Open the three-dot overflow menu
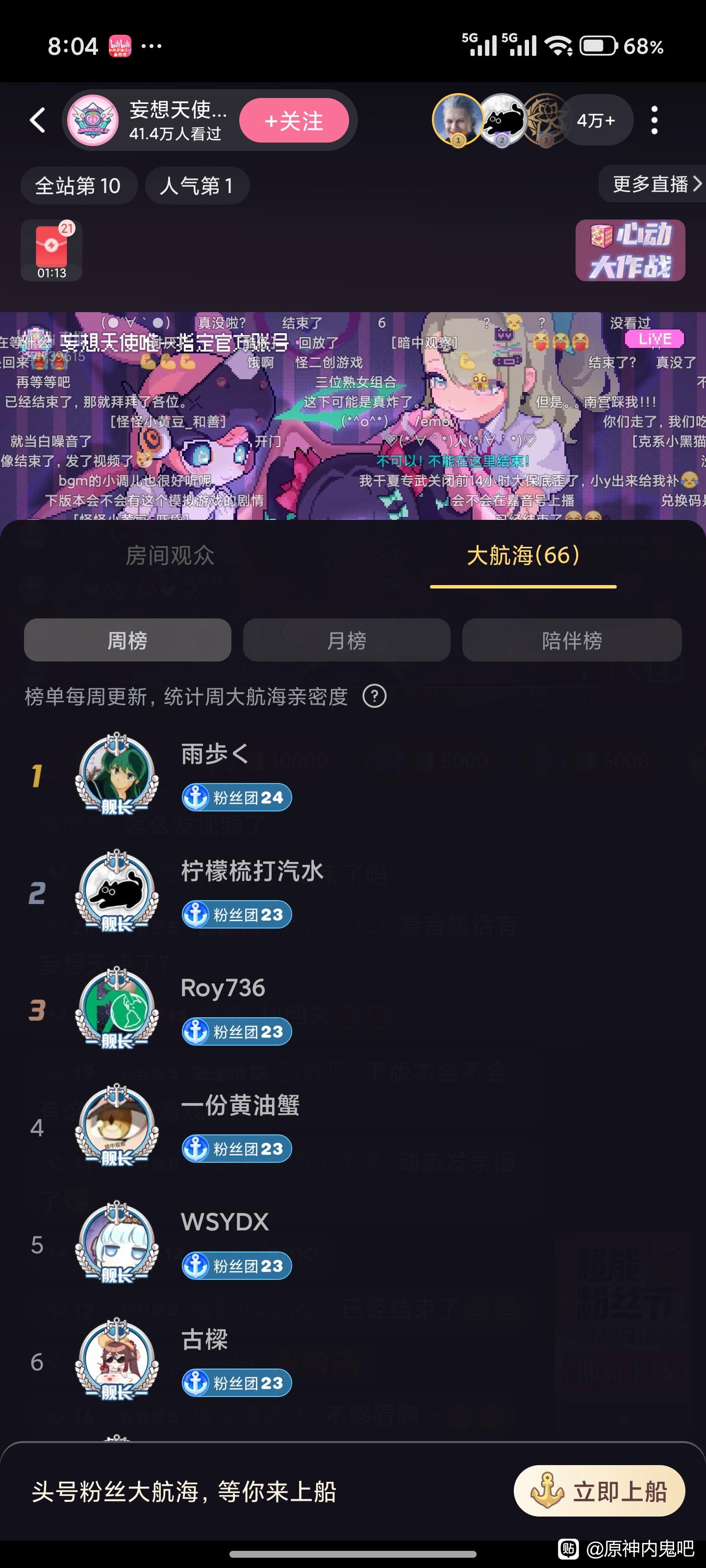This screenshot has height=1568, width=706. point(654,120)
